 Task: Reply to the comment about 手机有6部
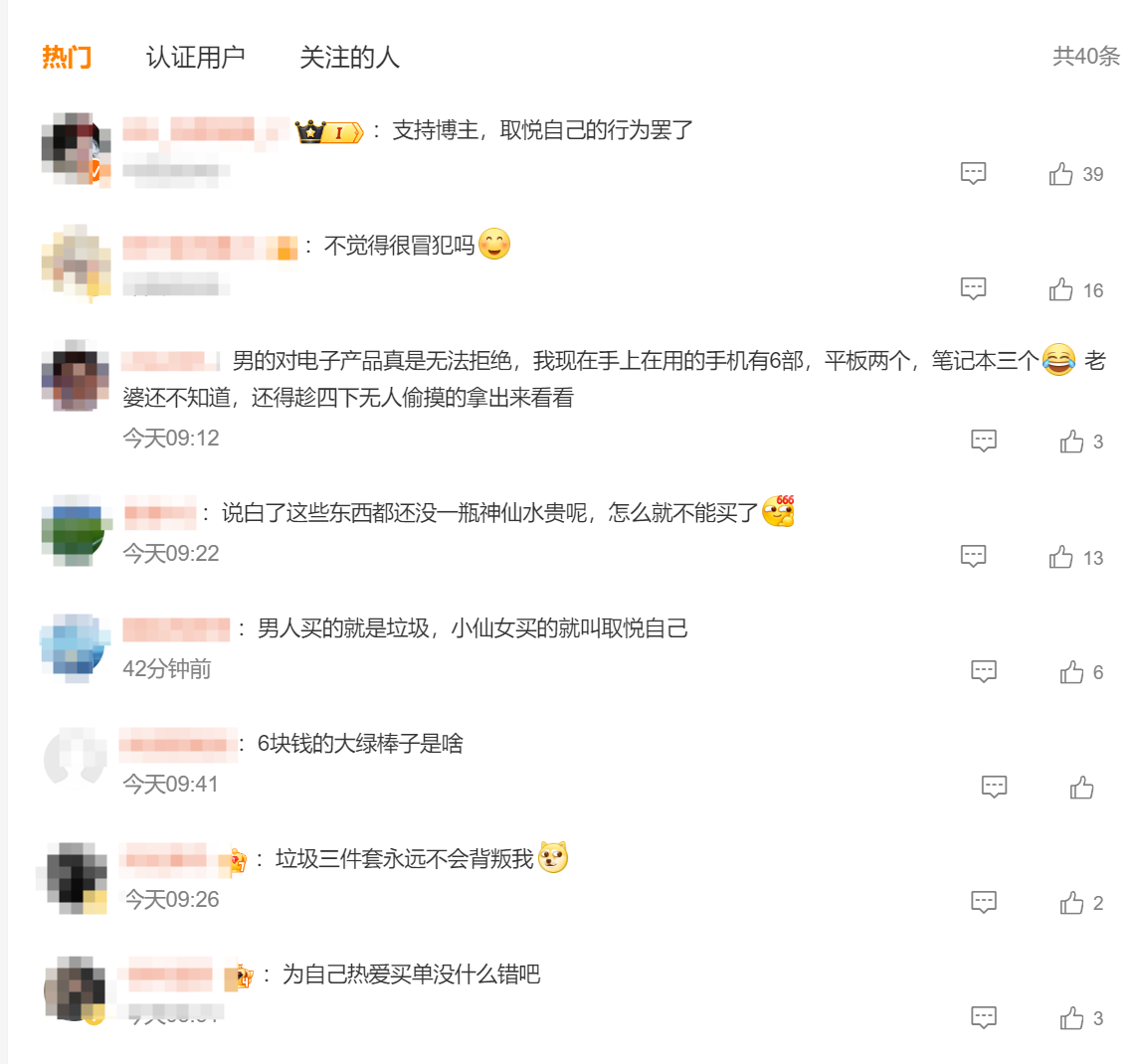click(983, 441)
